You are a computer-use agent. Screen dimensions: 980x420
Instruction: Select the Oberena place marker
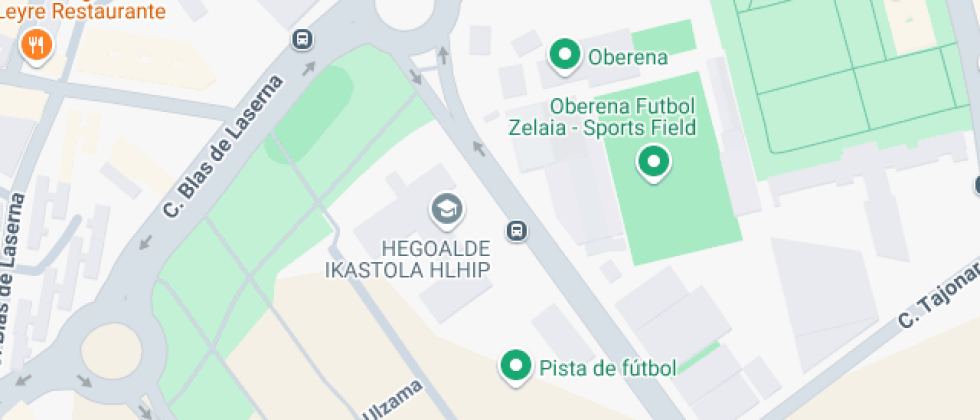(x=565, y=56)
